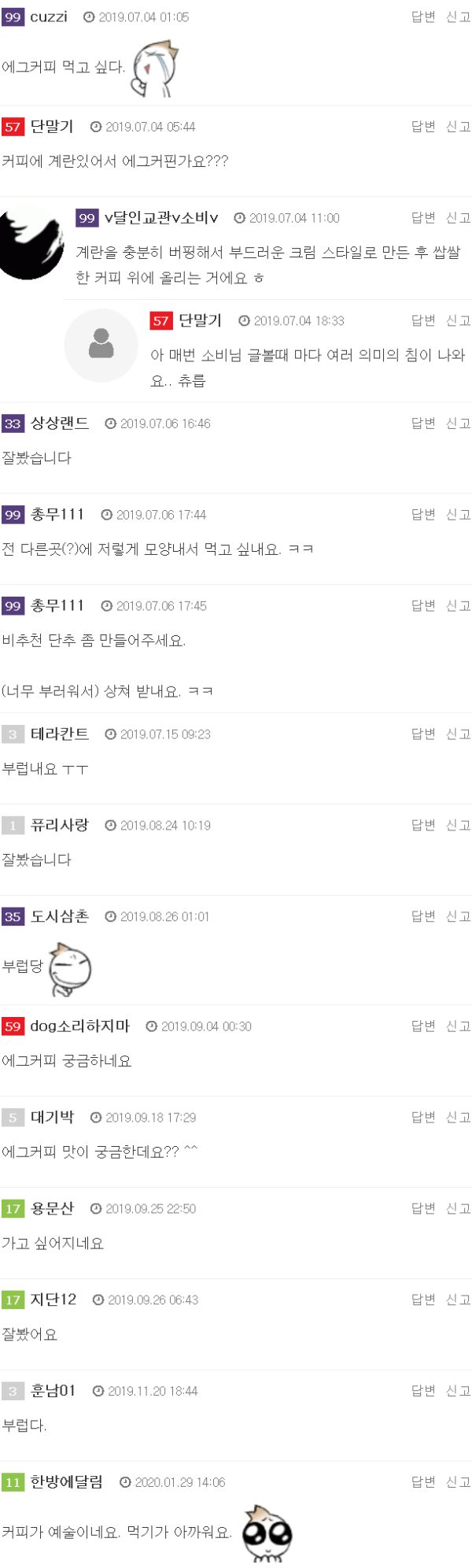Reply to 상상랜드's comment with 답변
472x1568 pixels.
(423, 423)
